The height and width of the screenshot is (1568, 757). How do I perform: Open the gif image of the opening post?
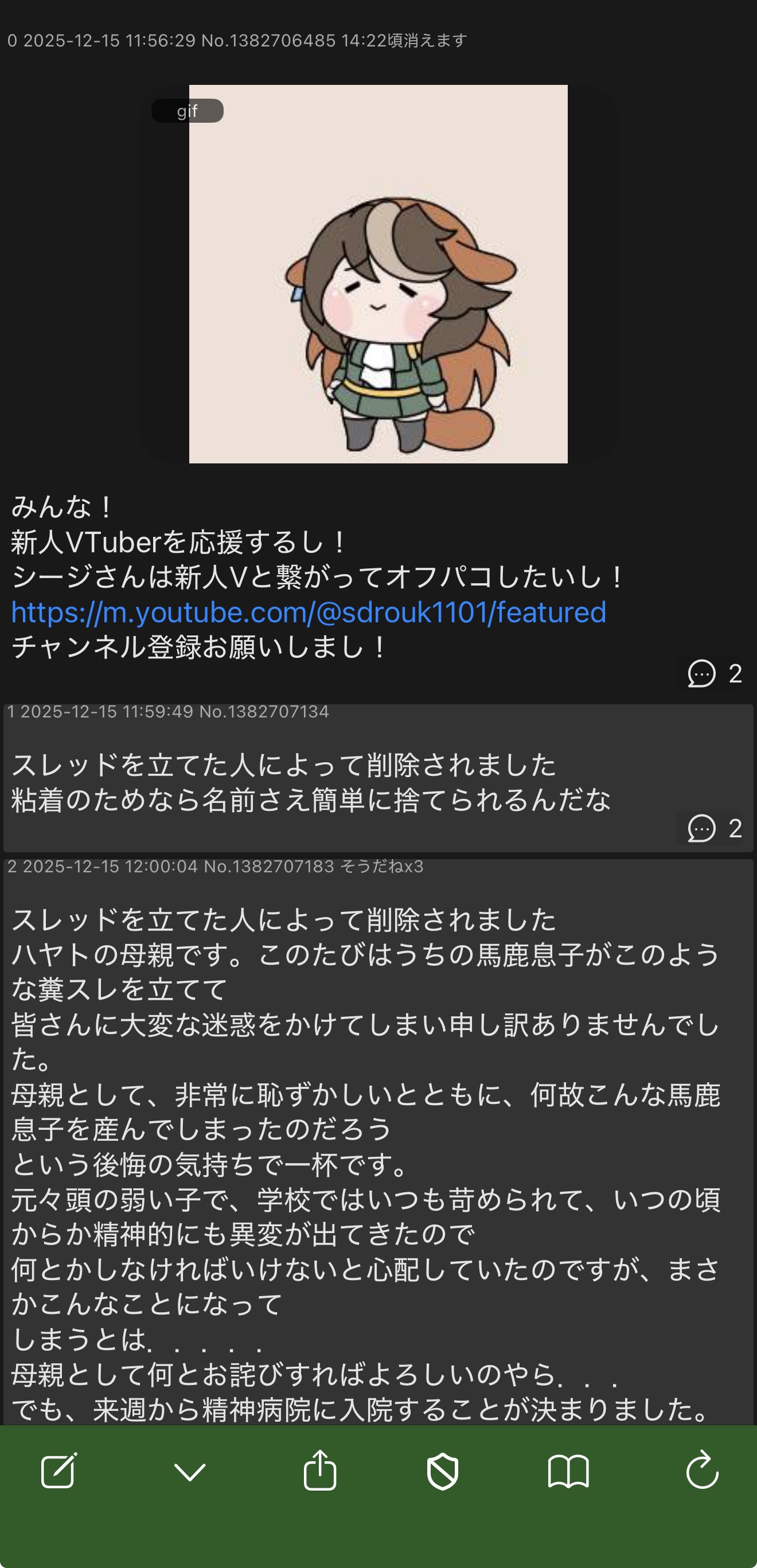378,274
